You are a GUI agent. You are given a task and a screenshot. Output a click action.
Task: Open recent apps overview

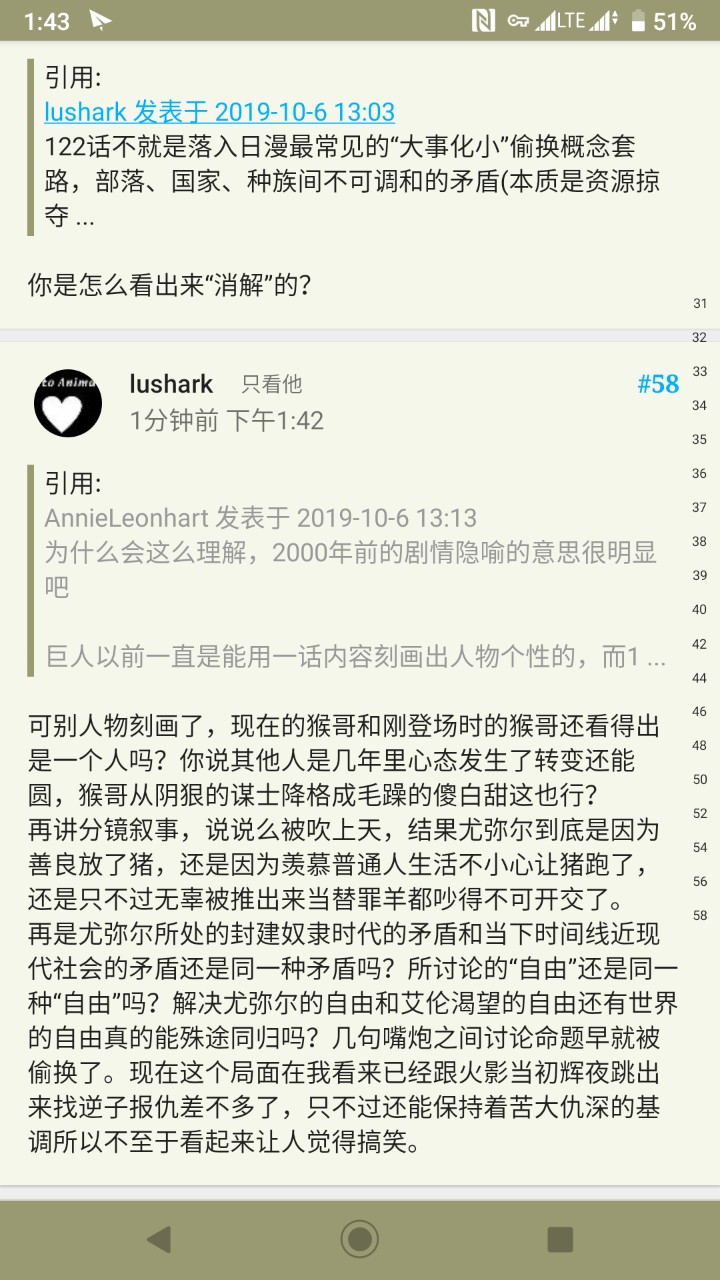[560, 1239]
